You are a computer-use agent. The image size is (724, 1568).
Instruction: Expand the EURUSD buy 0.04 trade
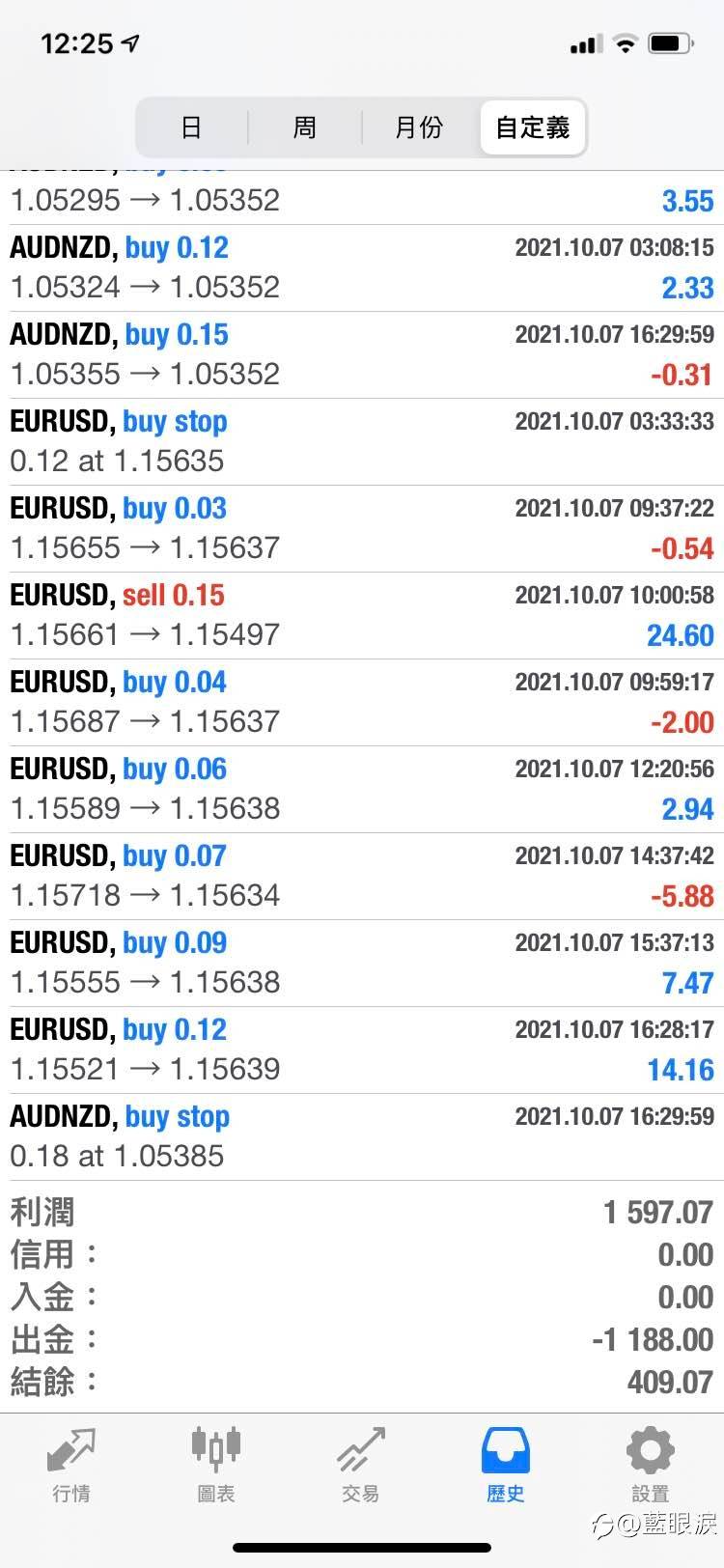(x=362, y=703)
